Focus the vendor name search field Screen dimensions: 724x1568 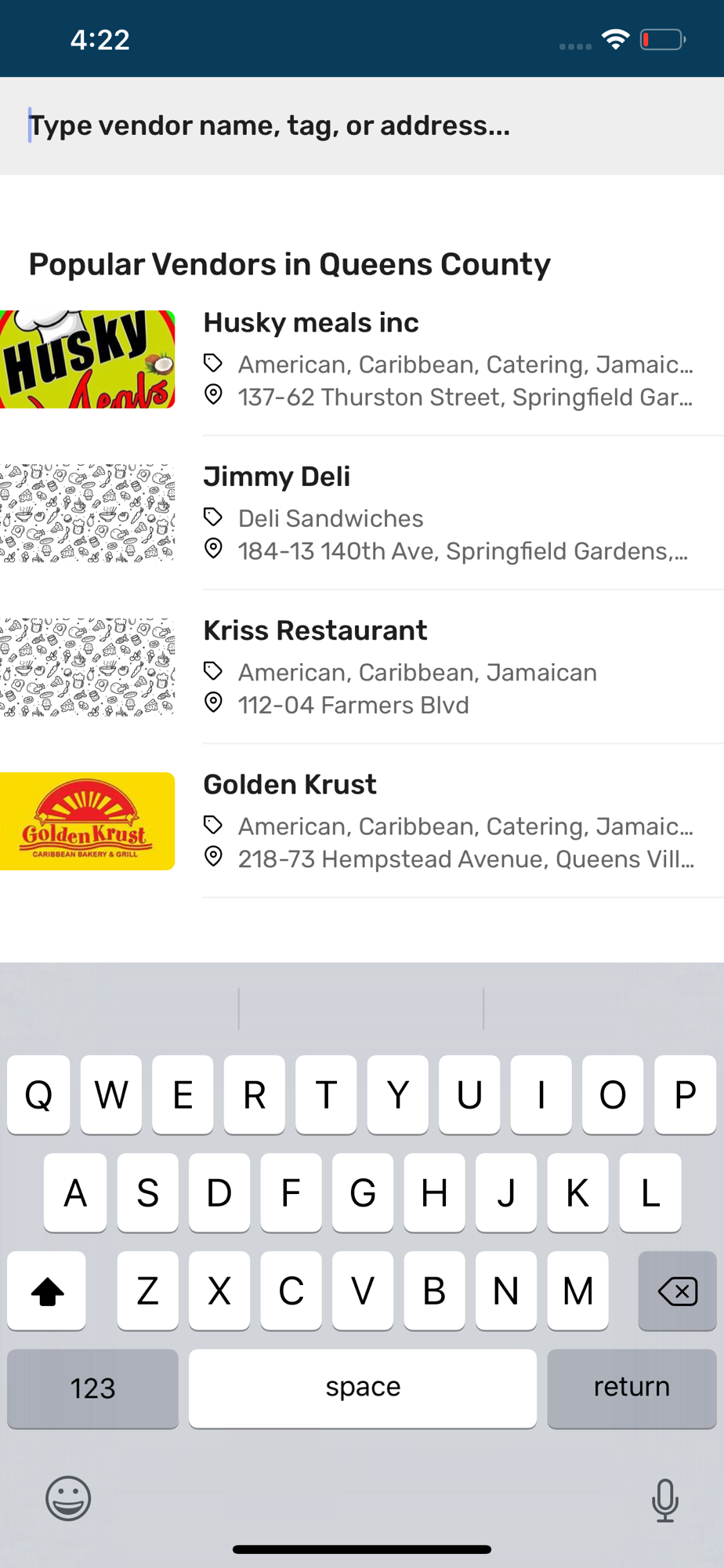(360, 125)
